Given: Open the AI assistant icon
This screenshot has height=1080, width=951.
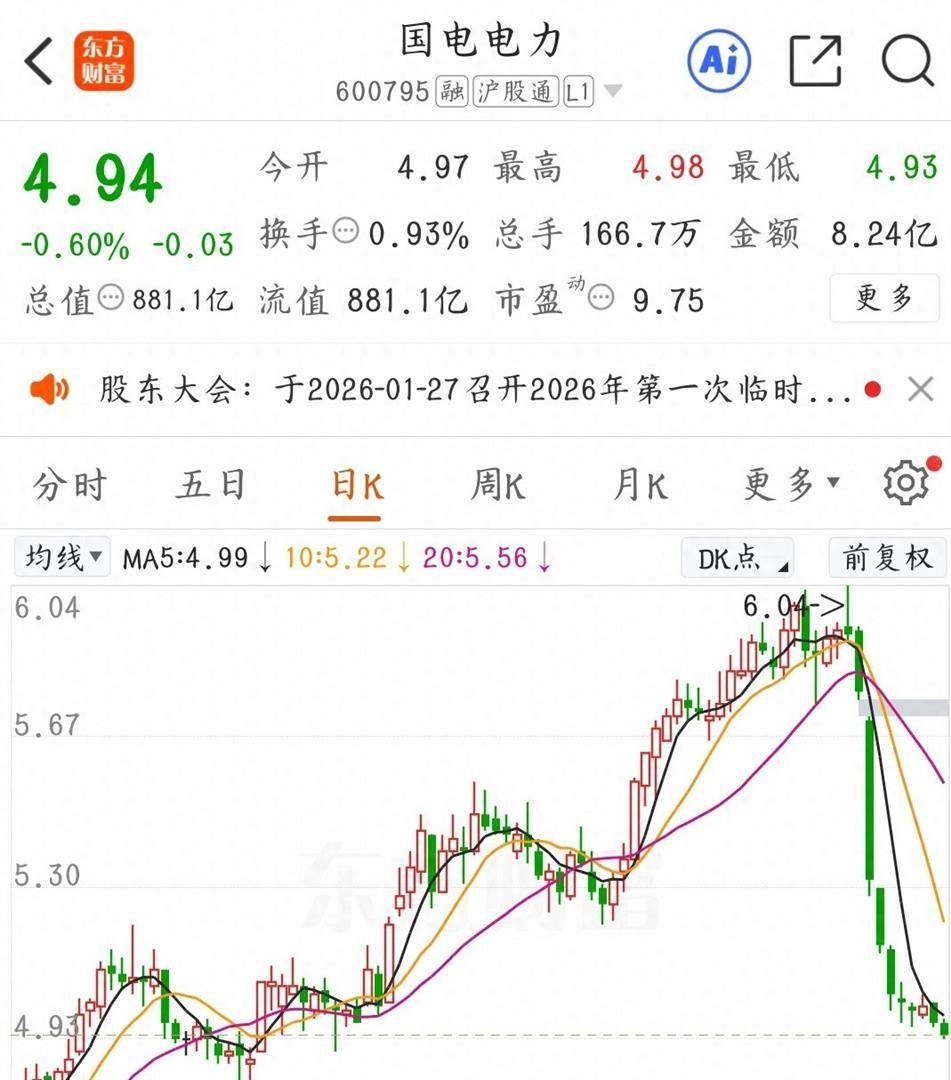Looking at the screenshot, I should tap(718, 61).
